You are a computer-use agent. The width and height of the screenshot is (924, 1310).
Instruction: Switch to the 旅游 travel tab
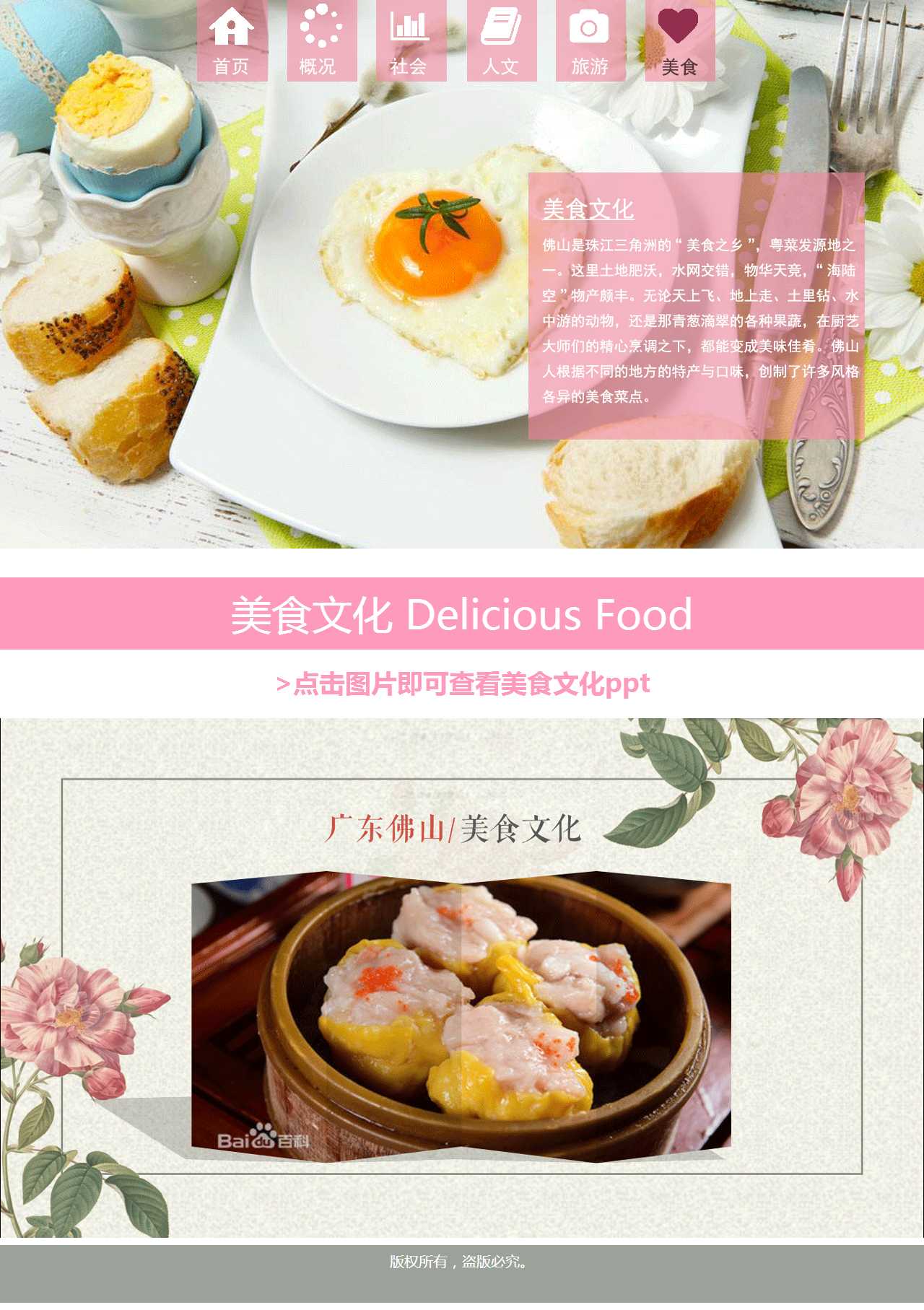(590, 41)
